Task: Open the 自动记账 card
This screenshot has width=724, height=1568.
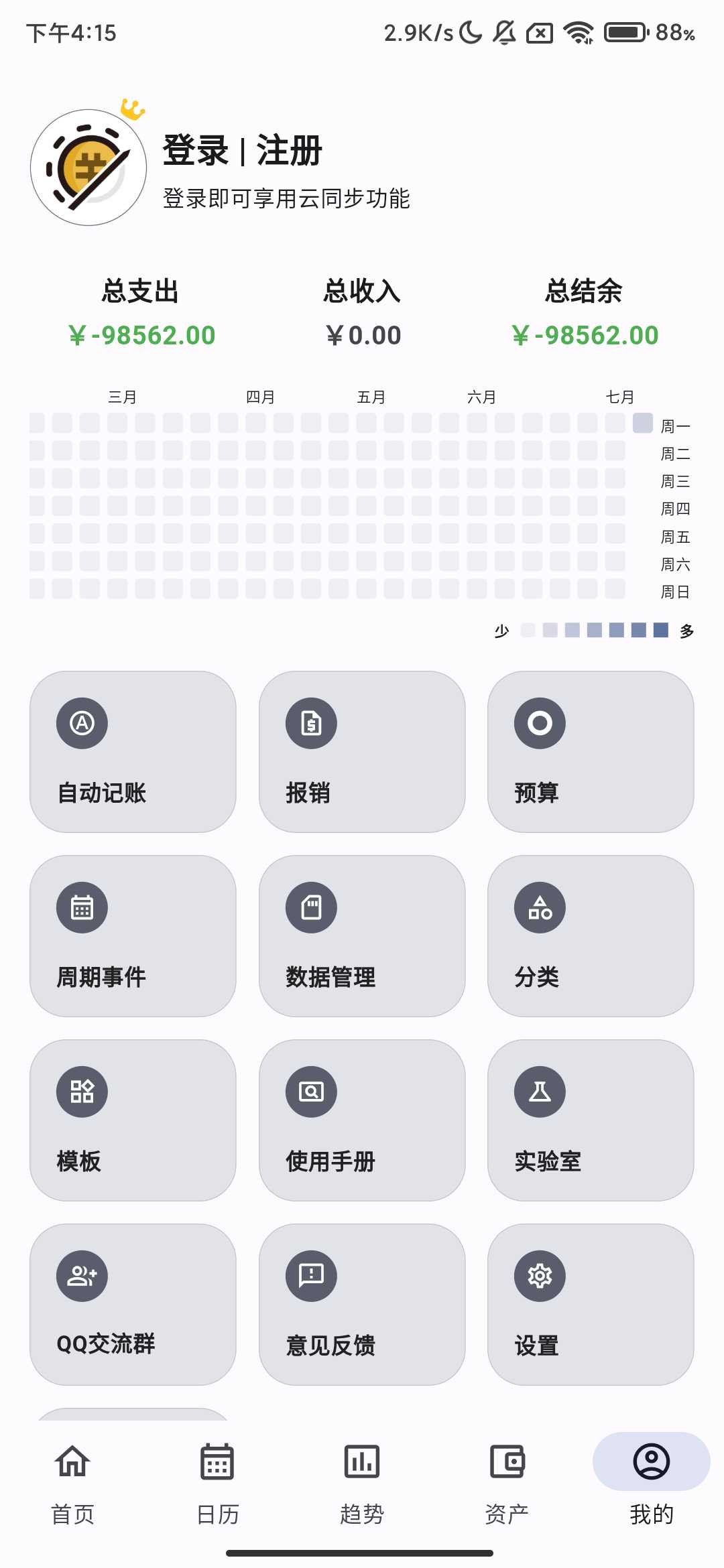Action: click(x=133, y=752)
